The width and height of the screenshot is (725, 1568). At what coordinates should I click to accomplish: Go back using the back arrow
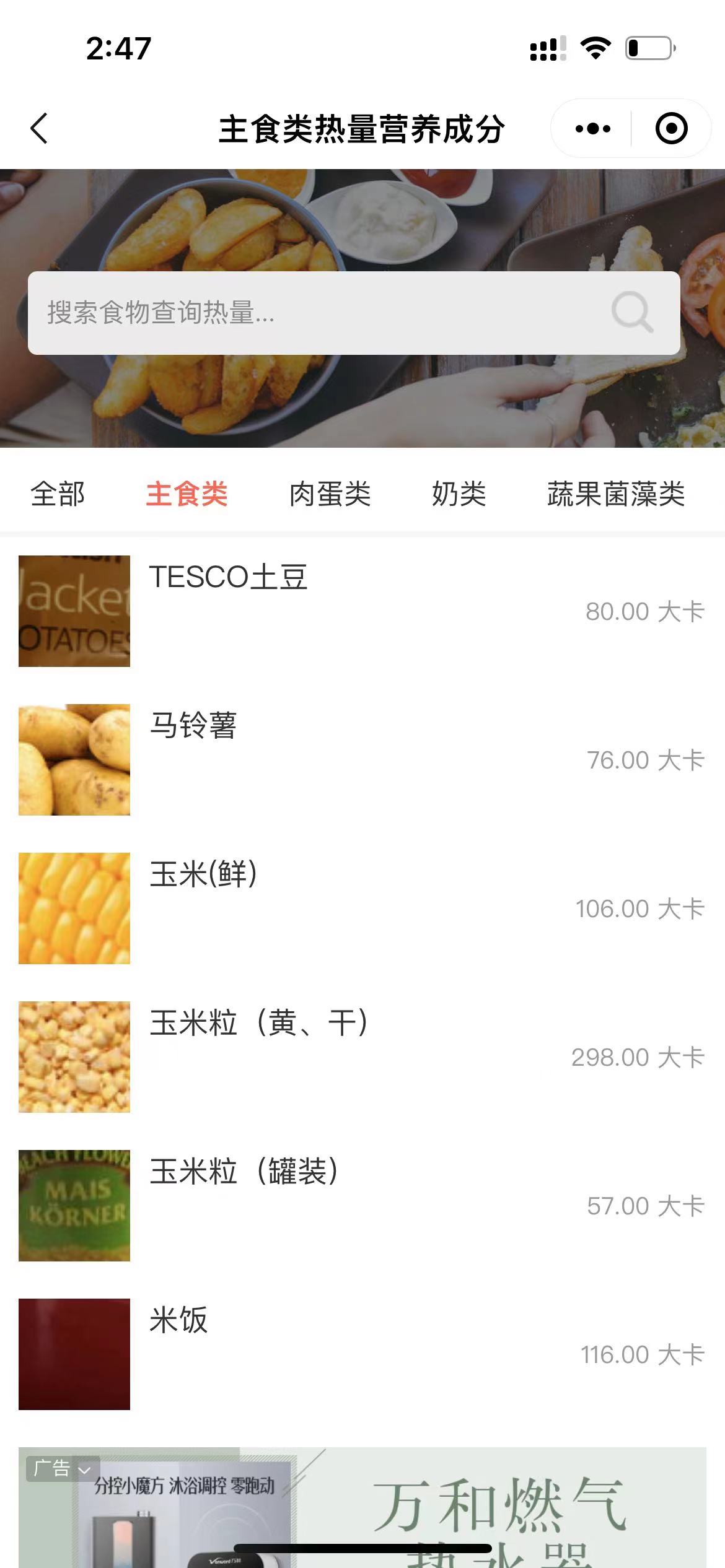tap(39, 129)
